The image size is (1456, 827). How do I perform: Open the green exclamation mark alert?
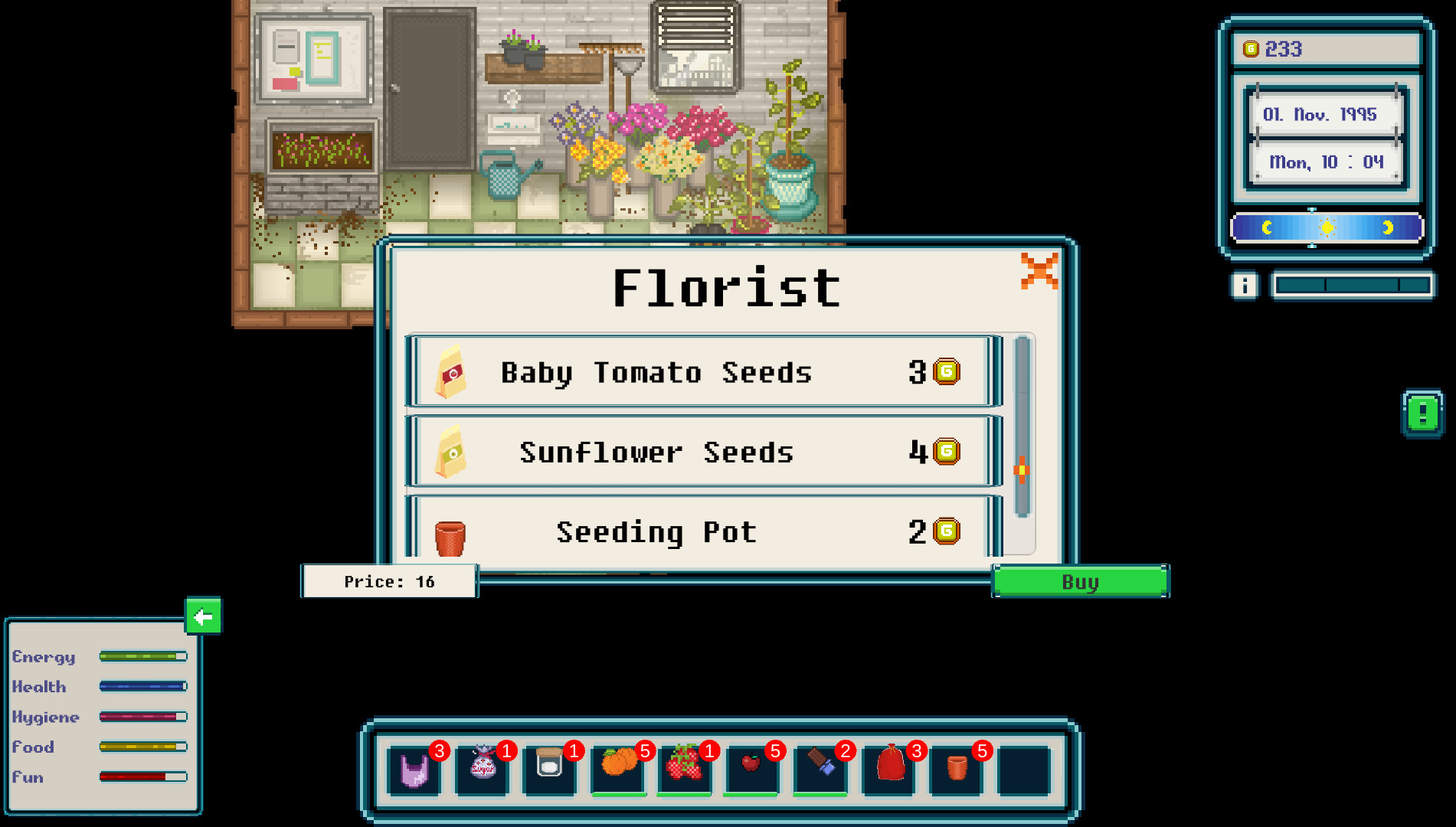(x=1422, y=414)
